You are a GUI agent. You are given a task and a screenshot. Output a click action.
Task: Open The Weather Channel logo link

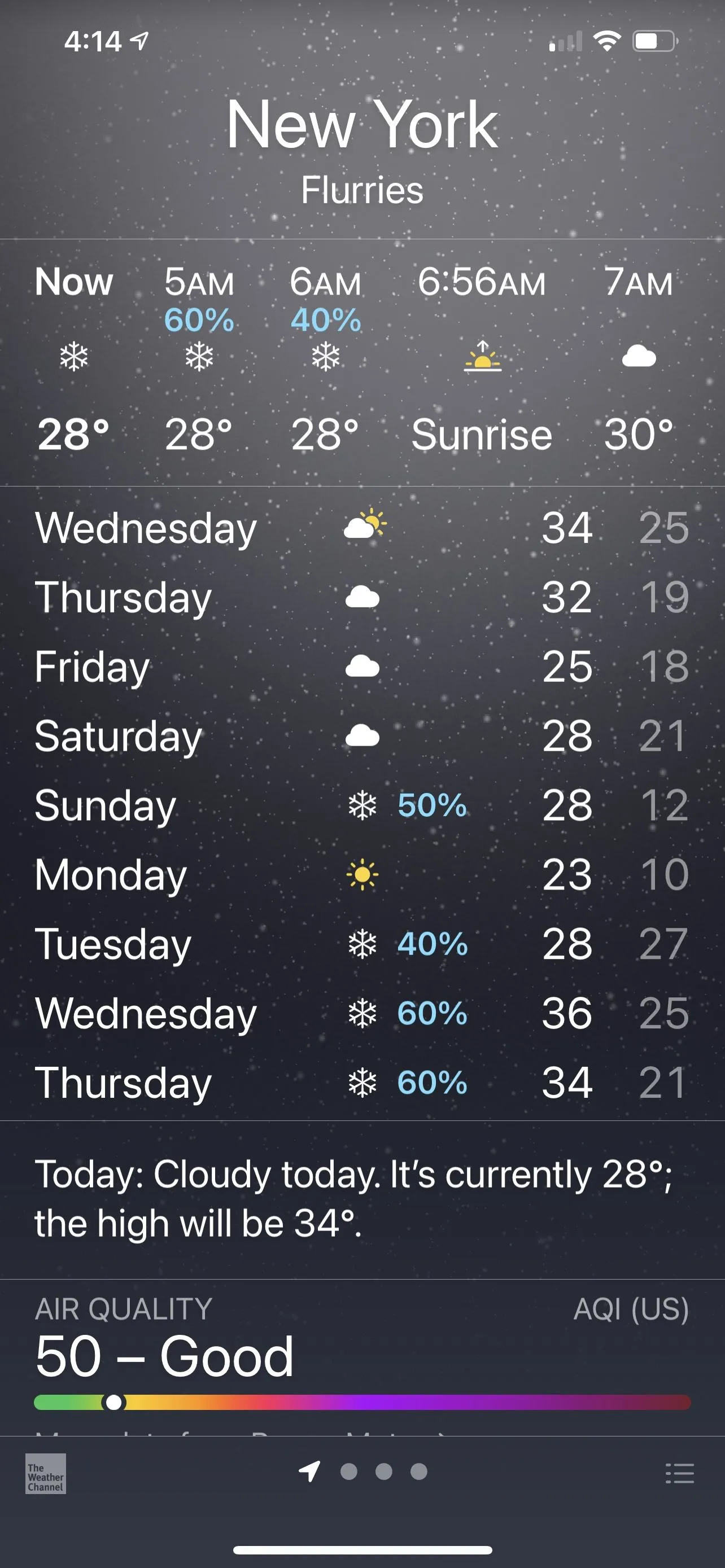46,1474
